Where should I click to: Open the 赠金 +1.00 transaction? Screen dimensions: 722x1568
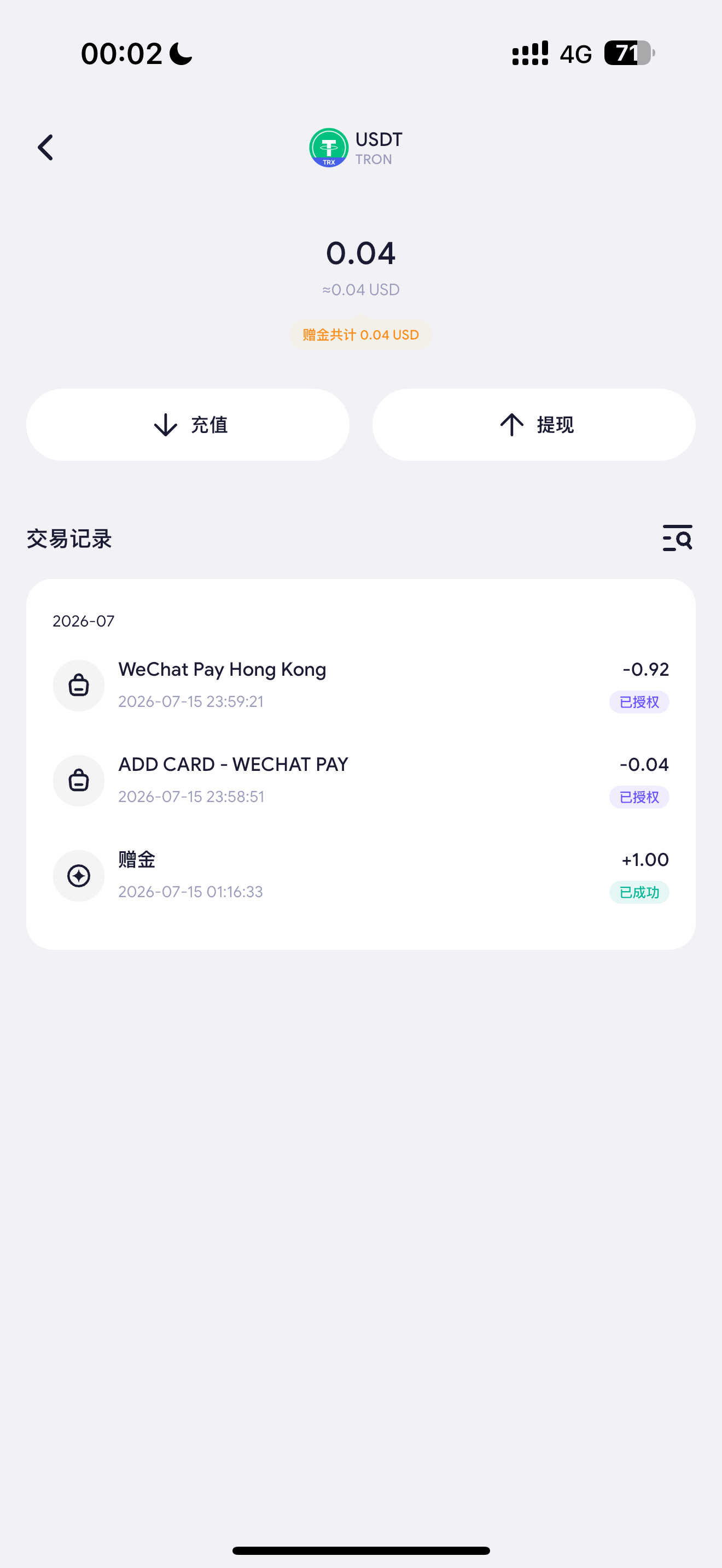(361, 875)
